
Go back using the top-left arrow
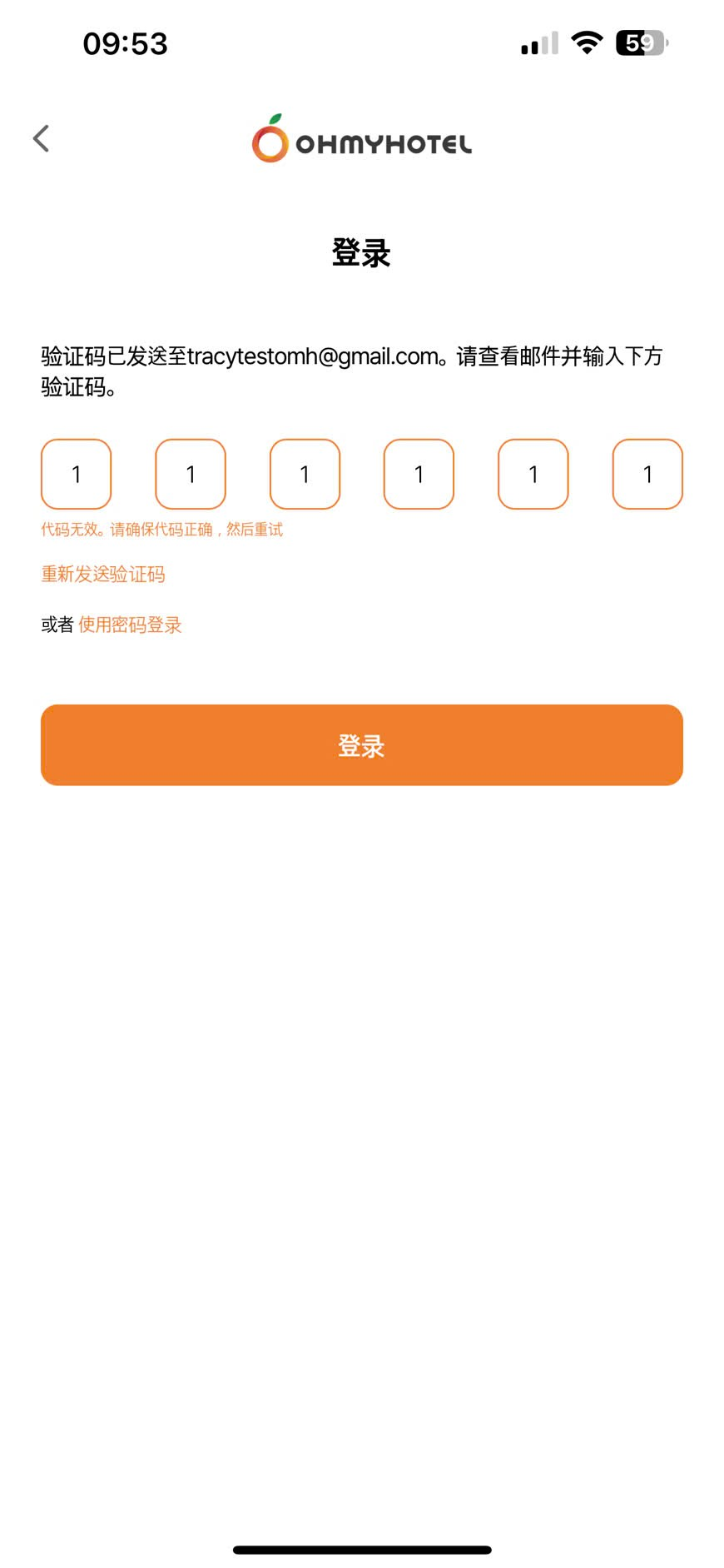click(42, 138)
